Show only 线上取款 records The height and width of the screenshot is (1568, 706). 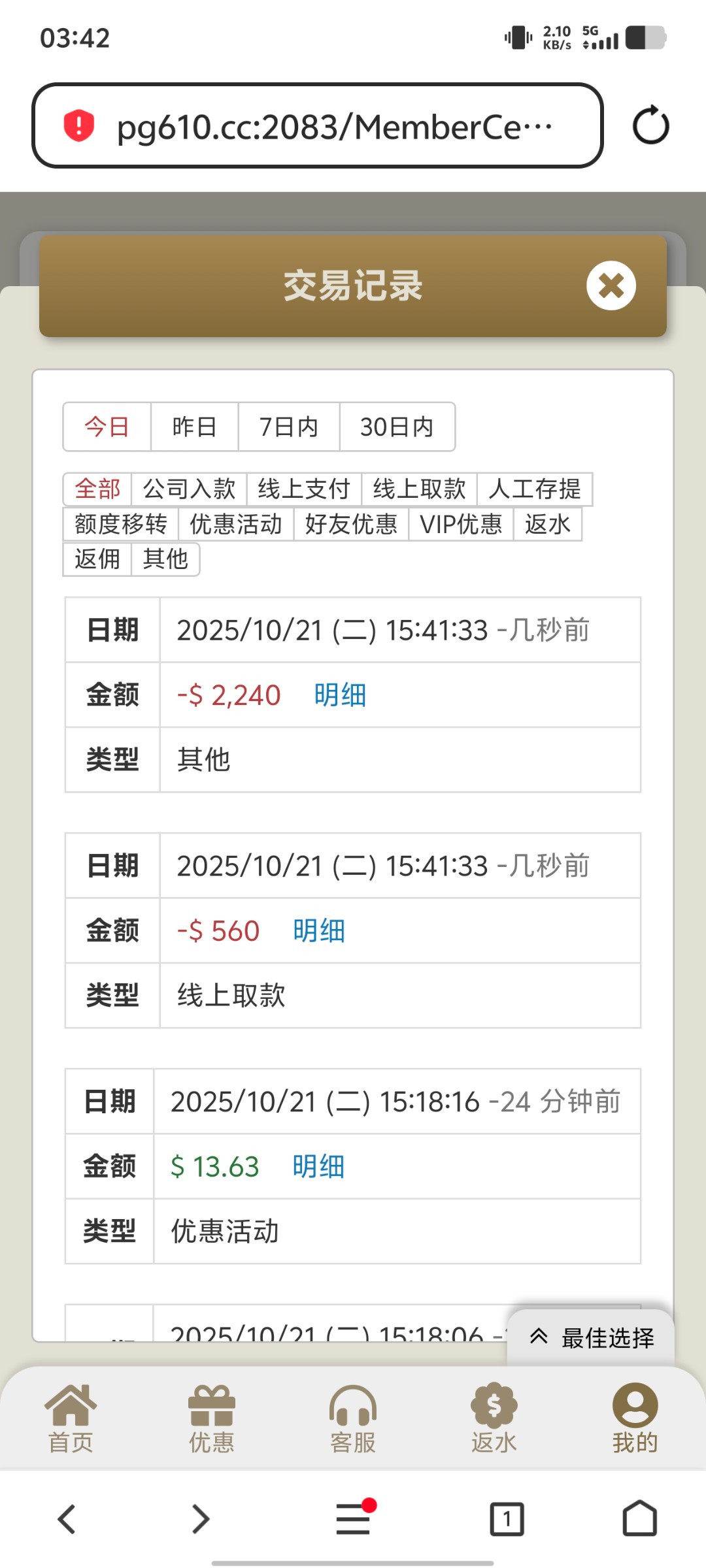(x=419, y=489)
